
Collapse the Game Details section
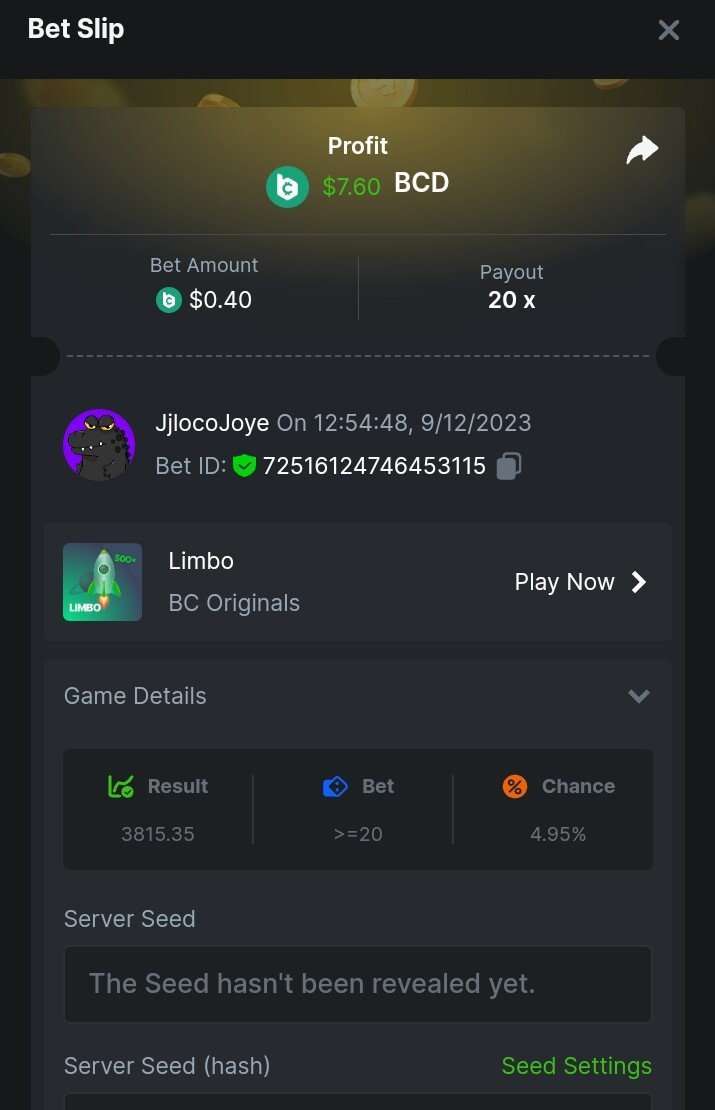pos(638,696)
